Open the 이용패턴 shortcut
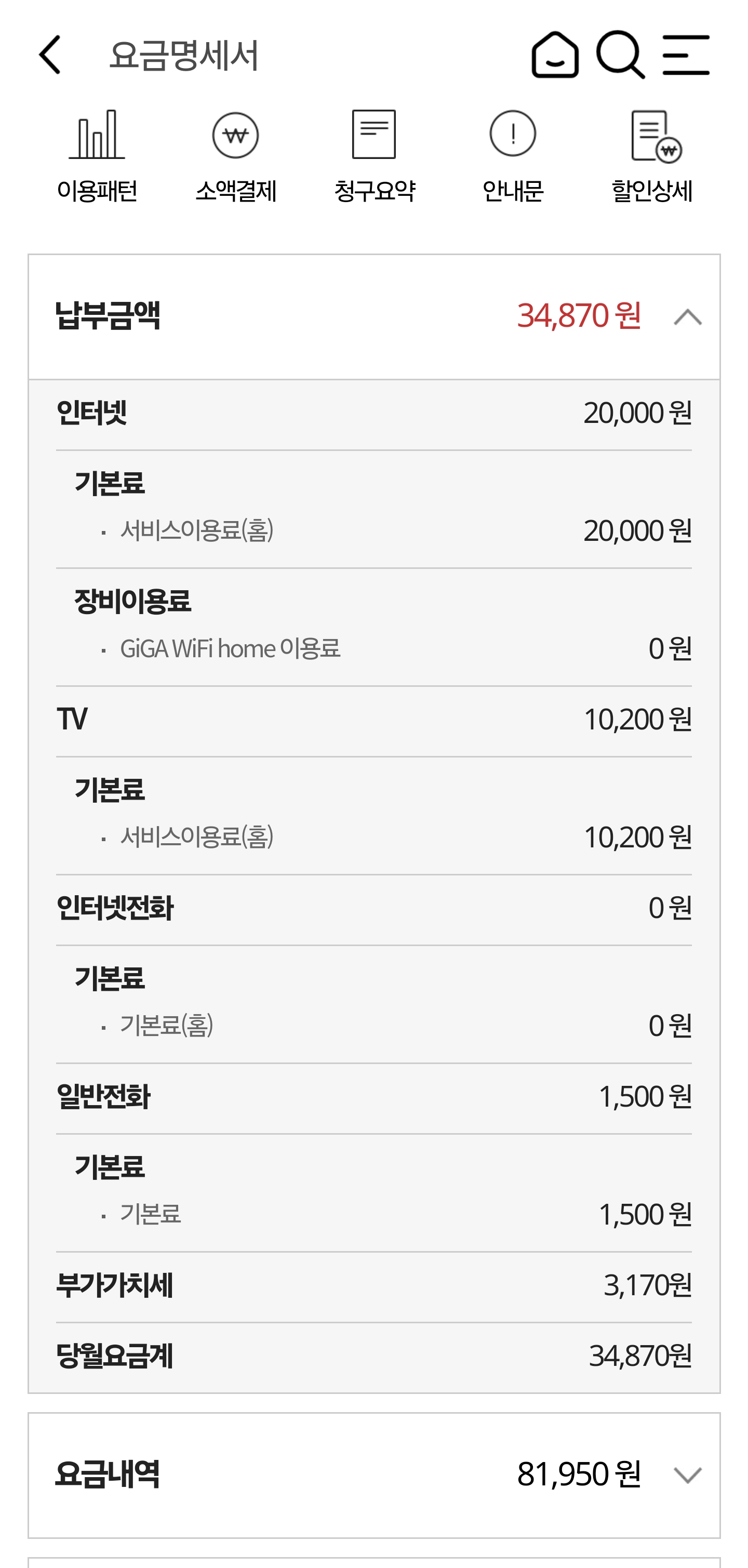This screenshot has height=1568, width=748. pyautogui.click(x=97, y=156)
